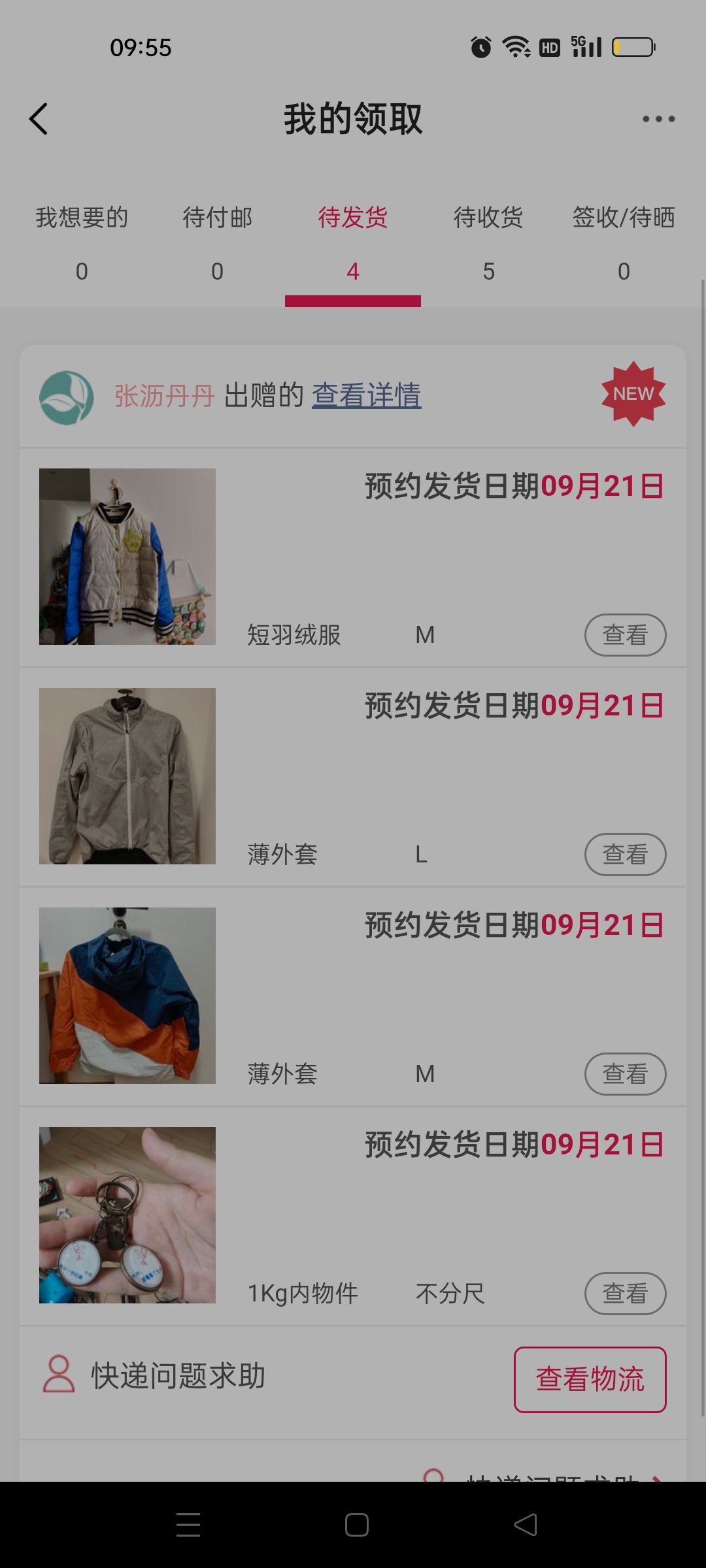Open the keychain item photo
The height and width of the screenshot is (1568, 706).
tap(127, 1215)
